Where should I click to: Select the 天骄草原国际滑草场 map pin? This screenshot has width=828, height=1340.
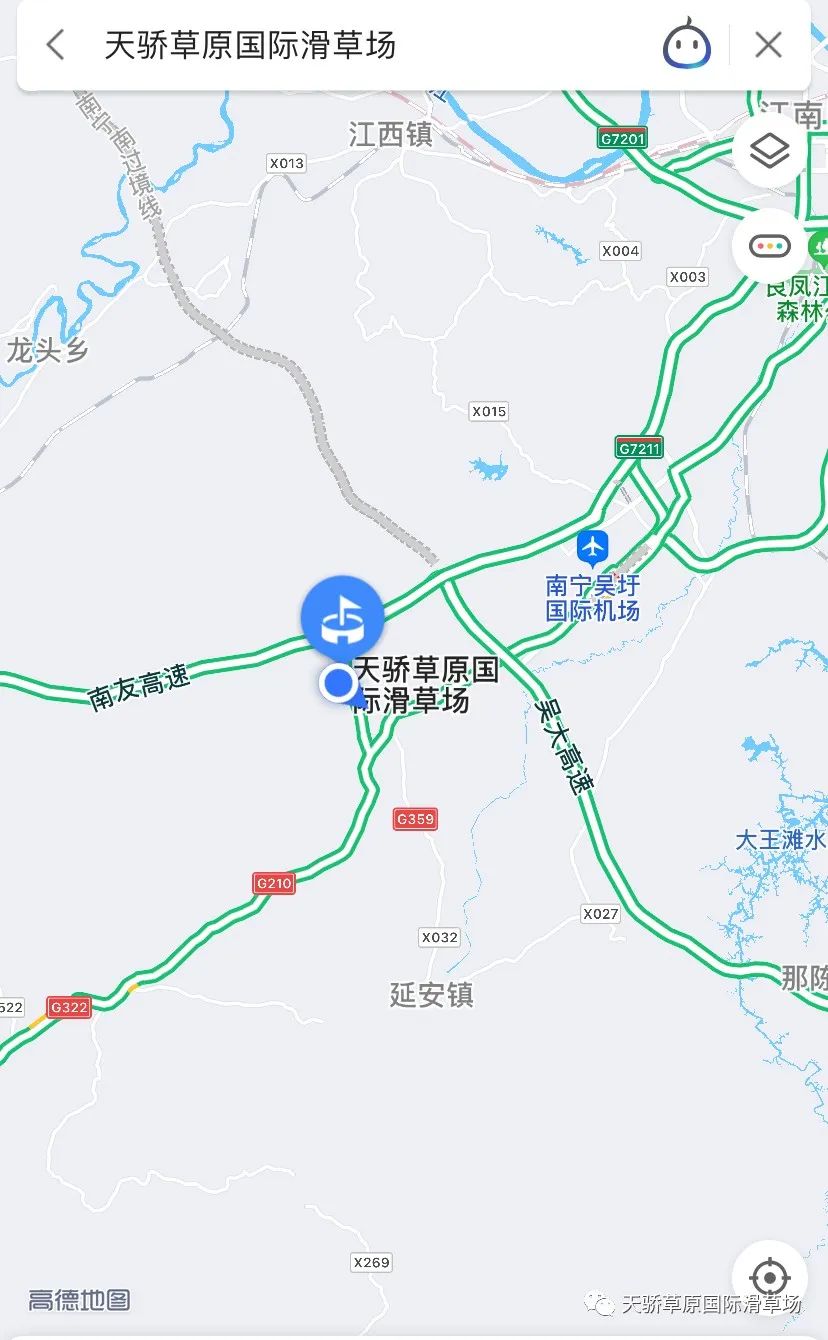[342, 618]
